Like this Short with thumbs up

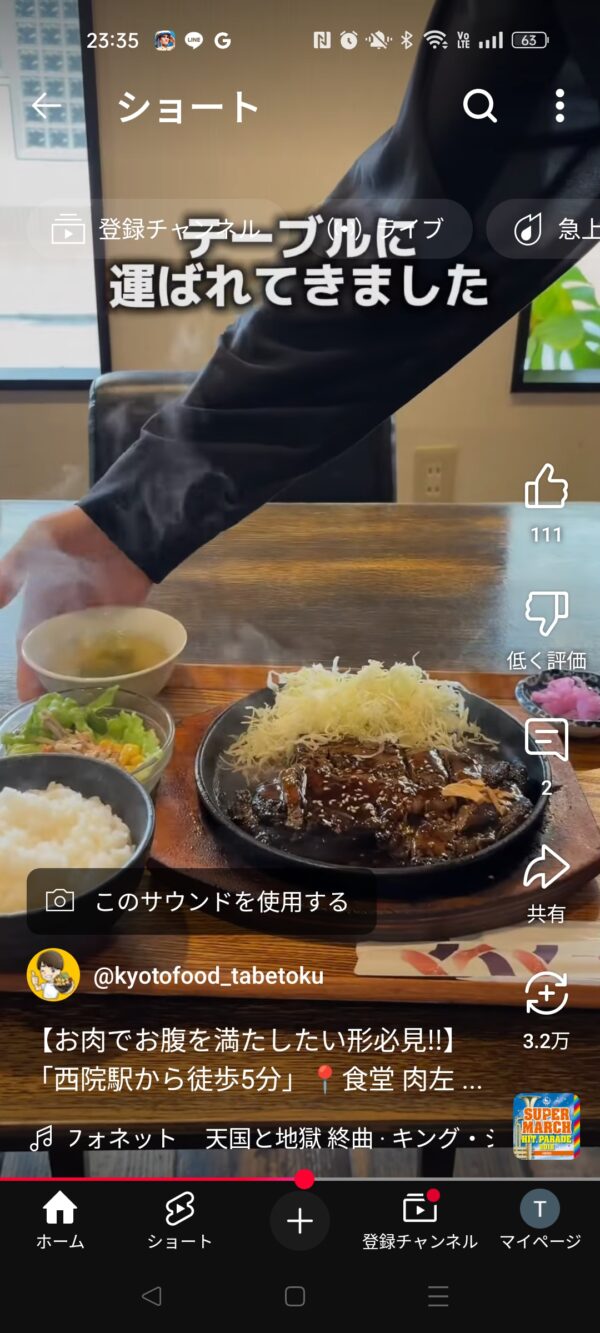pos(546,487)
